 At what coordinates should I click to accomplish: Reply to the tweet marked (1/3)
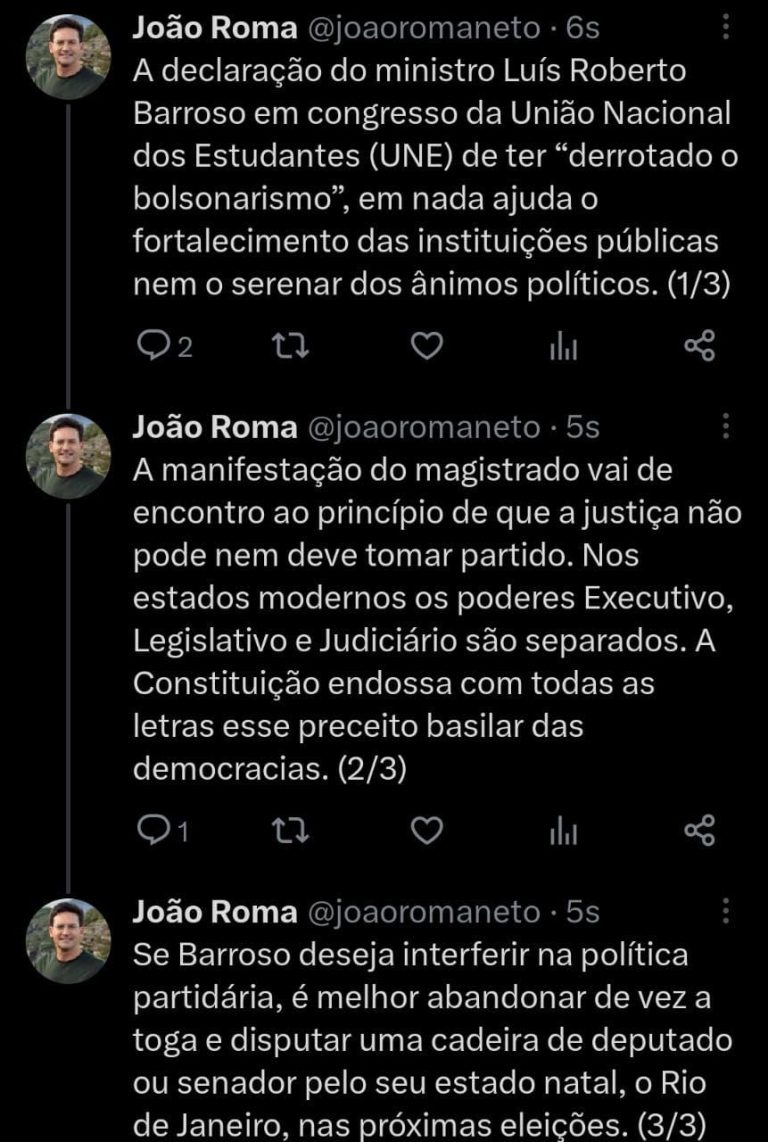click(152, 346)
